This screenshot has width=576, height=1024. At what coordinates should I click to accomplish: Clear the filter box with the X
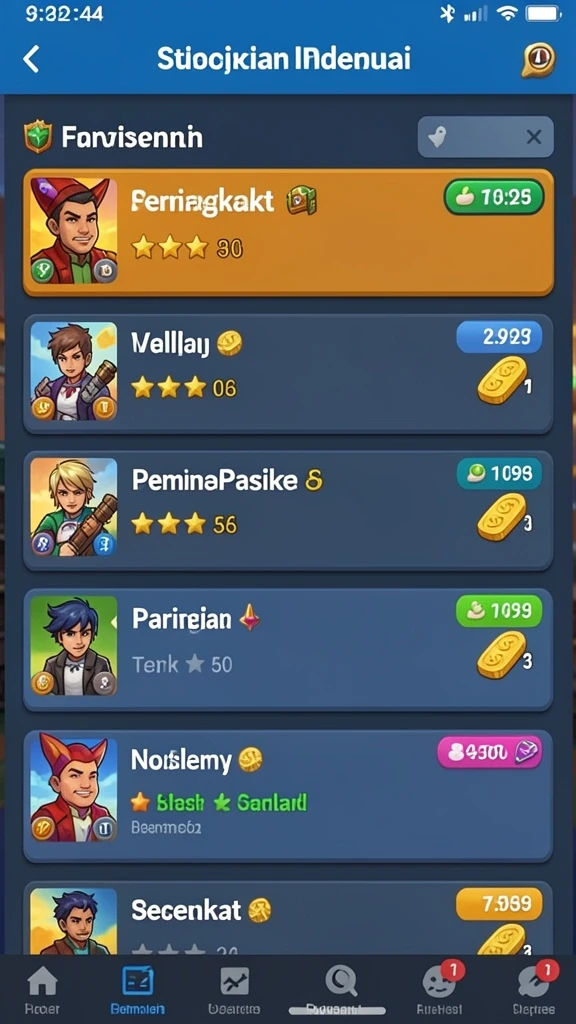(x=534, y=137)
